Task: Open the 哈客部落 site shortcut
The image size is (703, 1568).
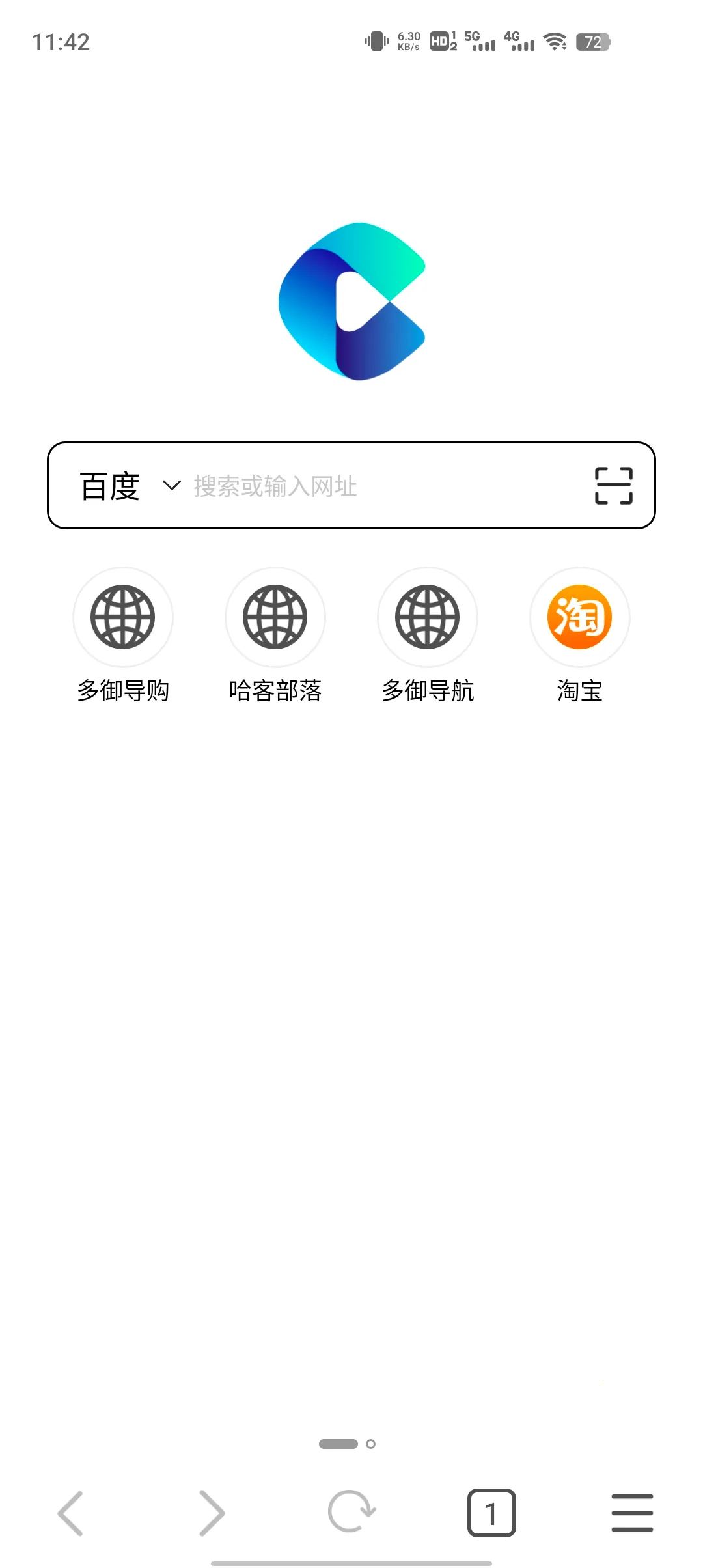Action: pyautogui.click(x=275, y=617)
